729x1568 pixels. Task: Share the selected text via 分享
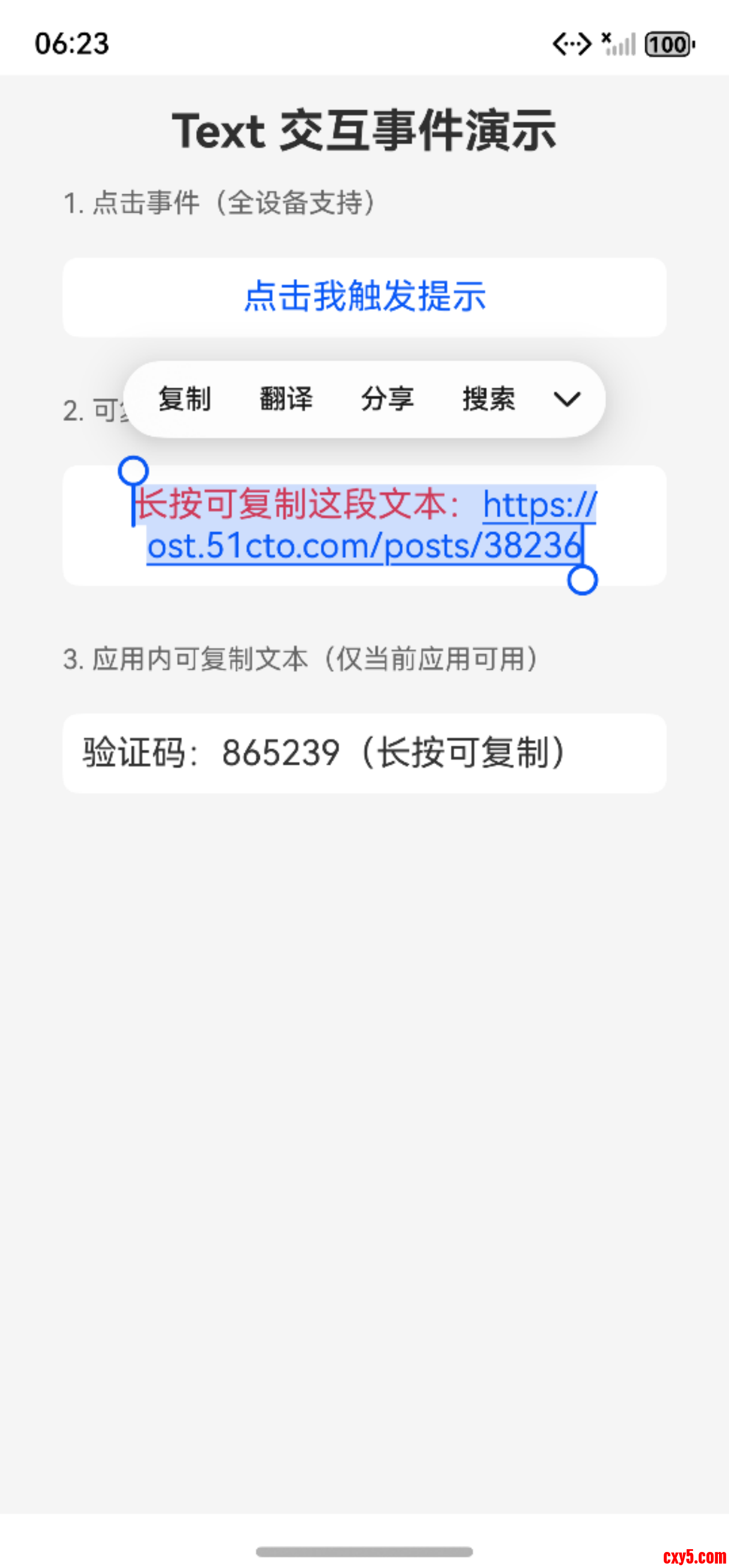(x=387, y=399)
